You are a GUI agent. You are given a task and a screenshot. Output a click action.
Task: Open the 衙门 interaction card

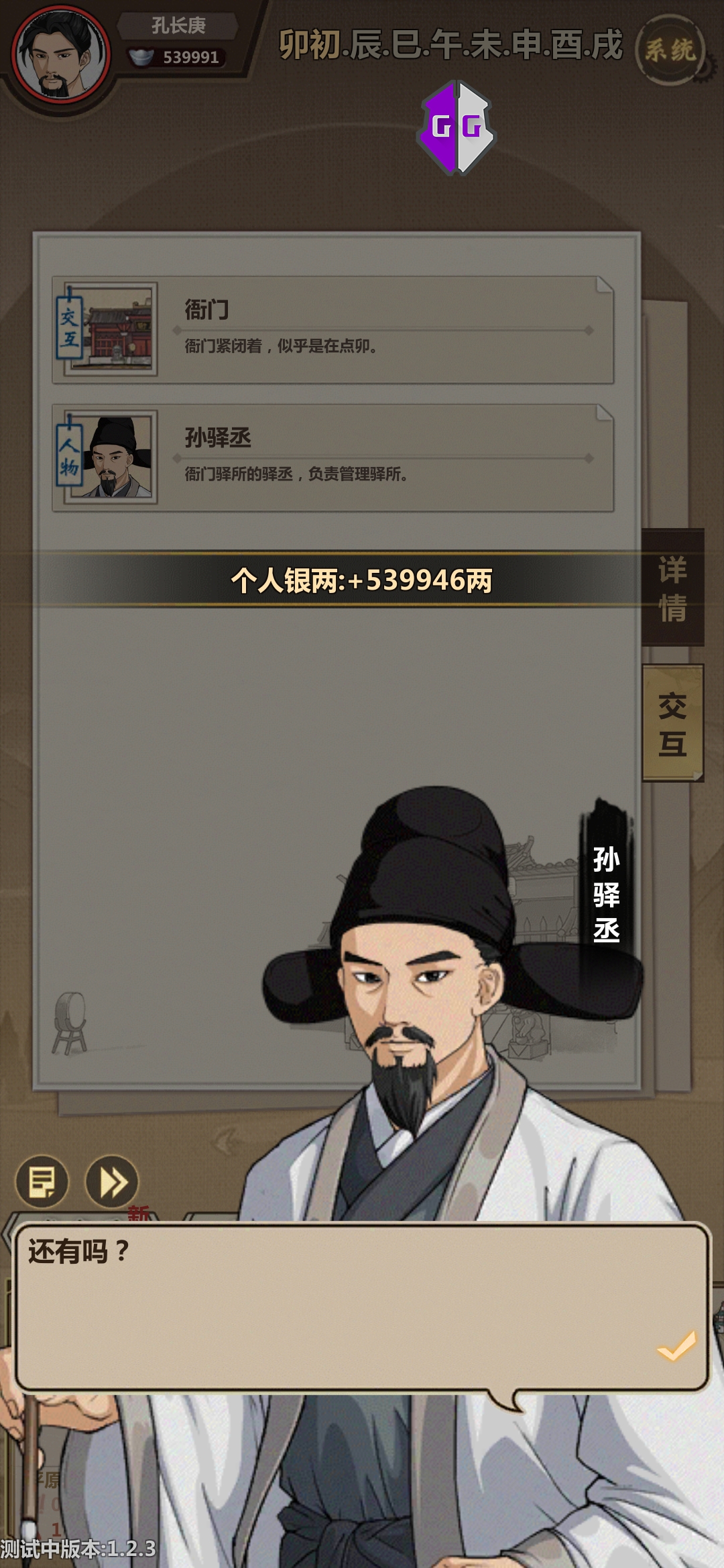(333, 330)
